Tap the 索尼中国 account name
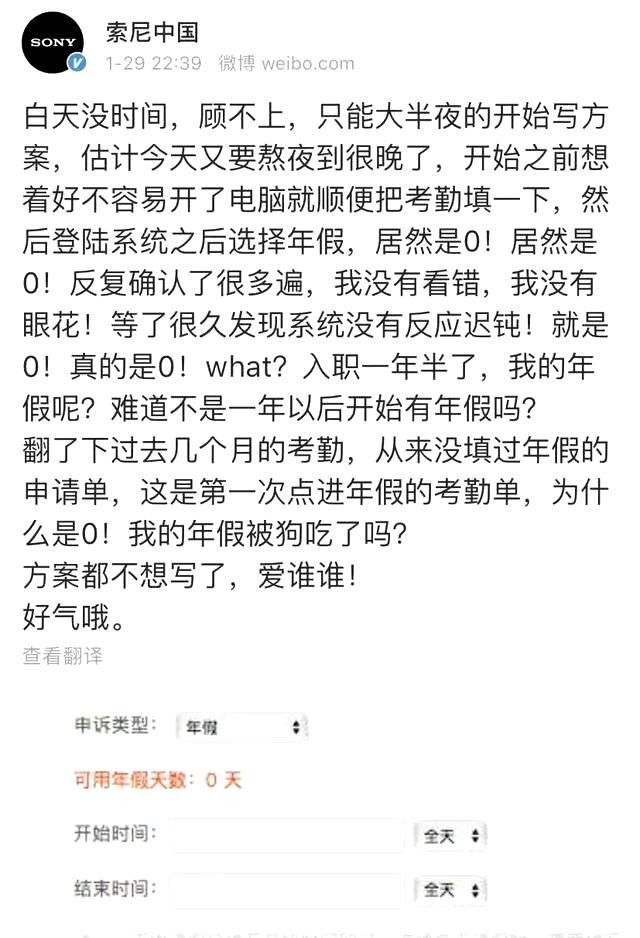640x938 pixels. [x=152, y=32]
